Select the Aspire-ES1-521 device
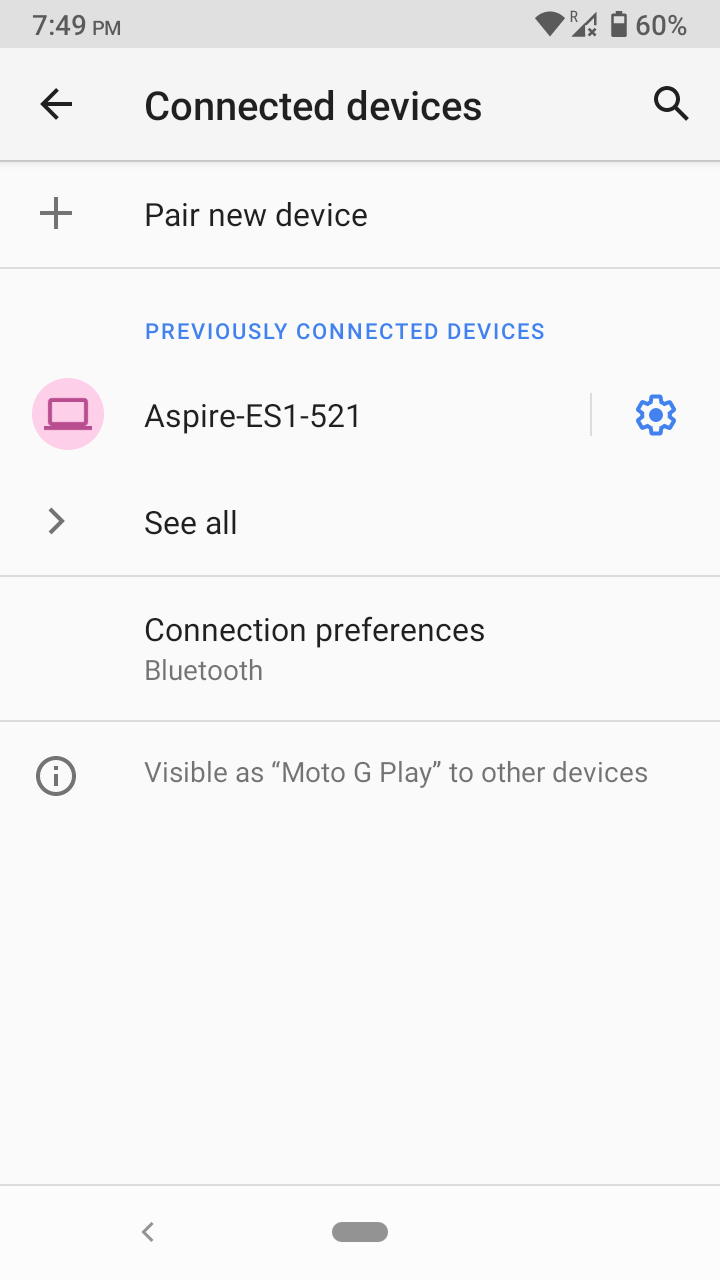 pos(253,415)
